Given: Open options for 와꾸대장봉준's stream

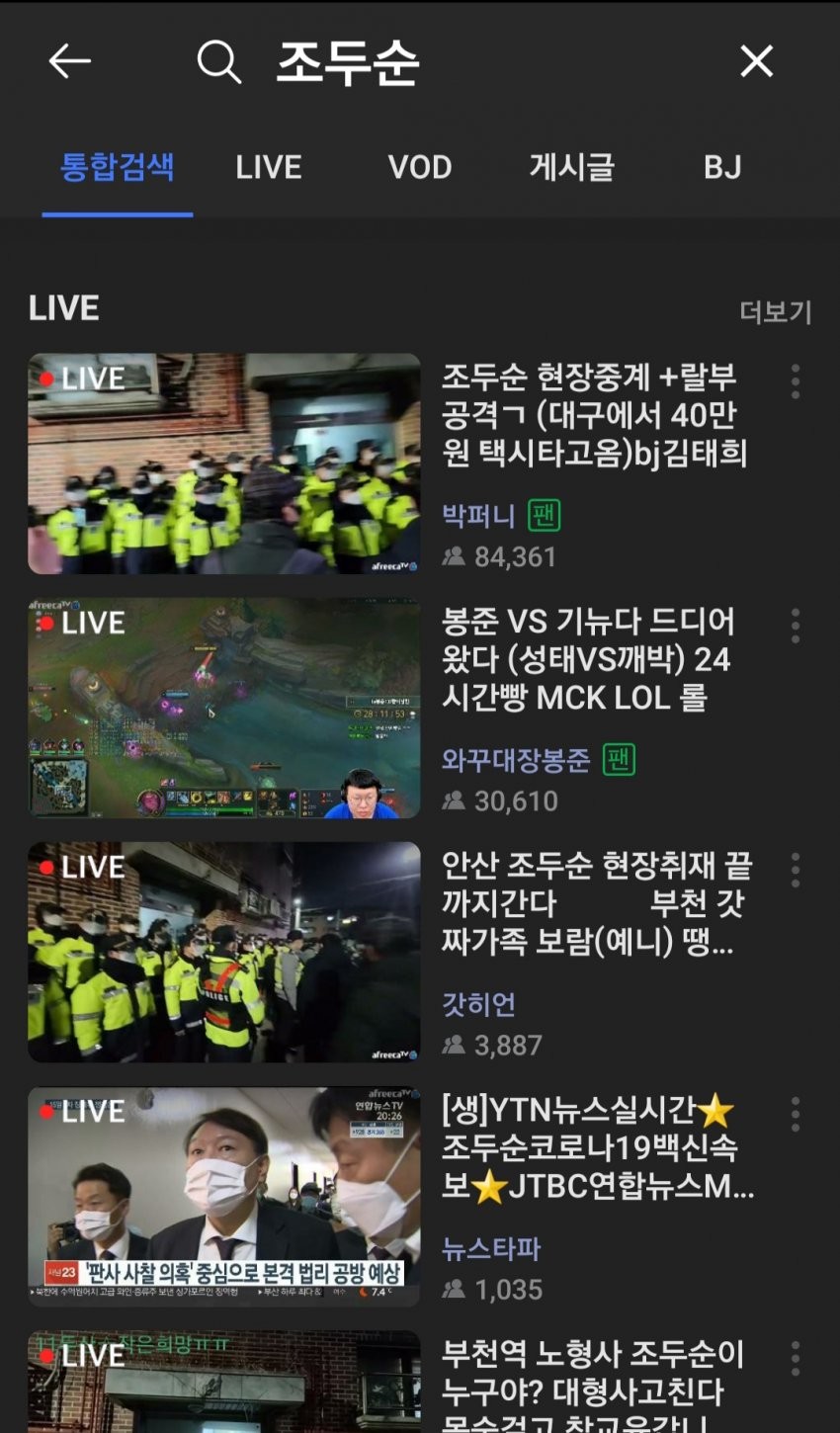Looking at the screenshot, I should click(795, 626).
